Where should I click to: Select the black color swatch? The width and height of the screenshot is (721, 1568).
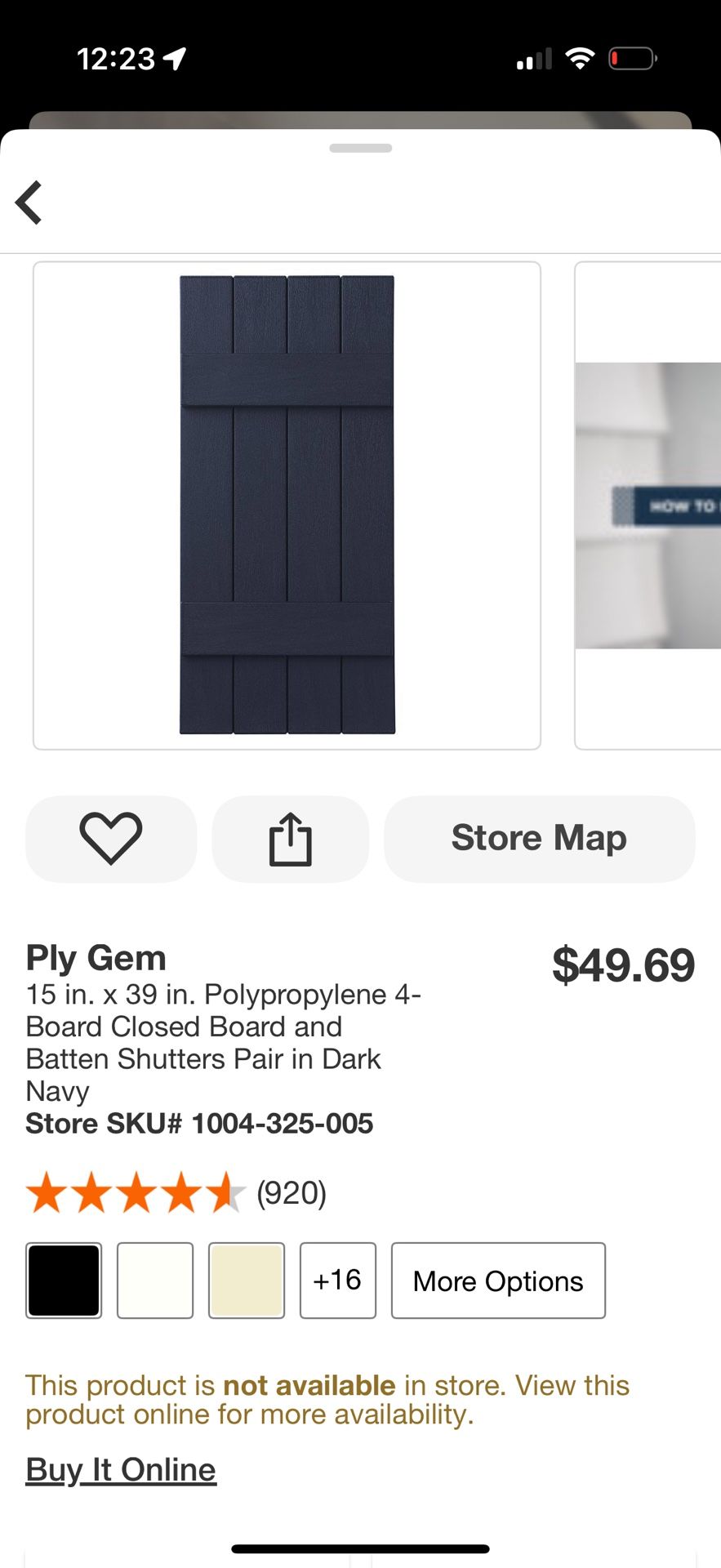(63, 1279)
